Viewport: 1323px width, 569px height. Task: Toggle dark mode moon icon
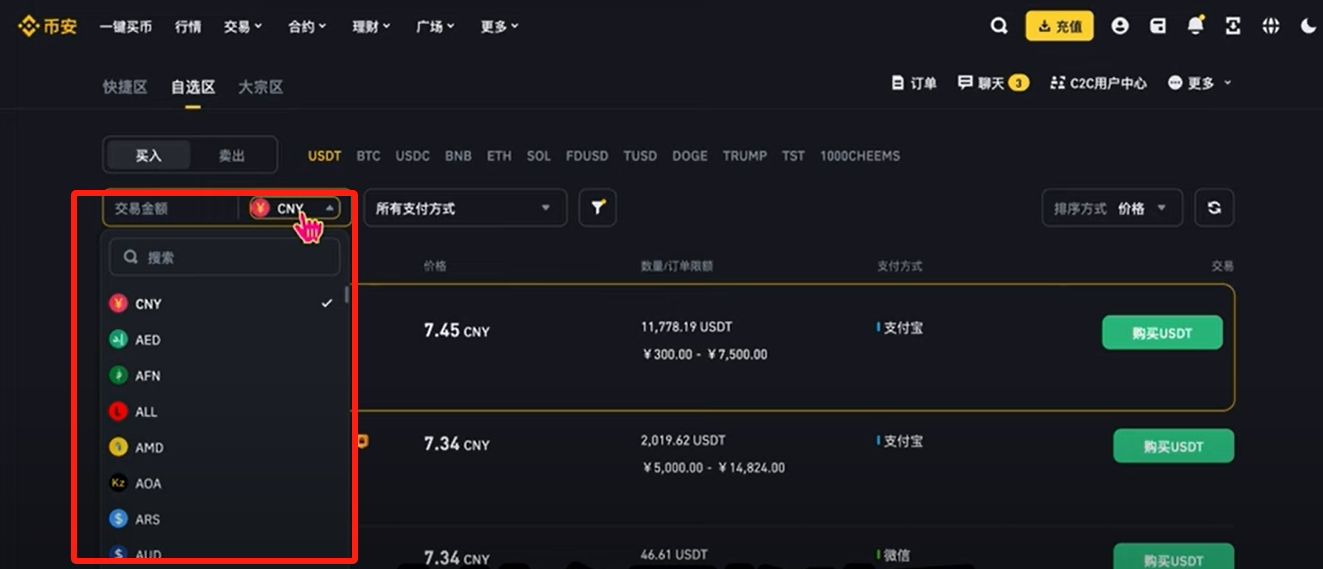(x=1308, y=27)
